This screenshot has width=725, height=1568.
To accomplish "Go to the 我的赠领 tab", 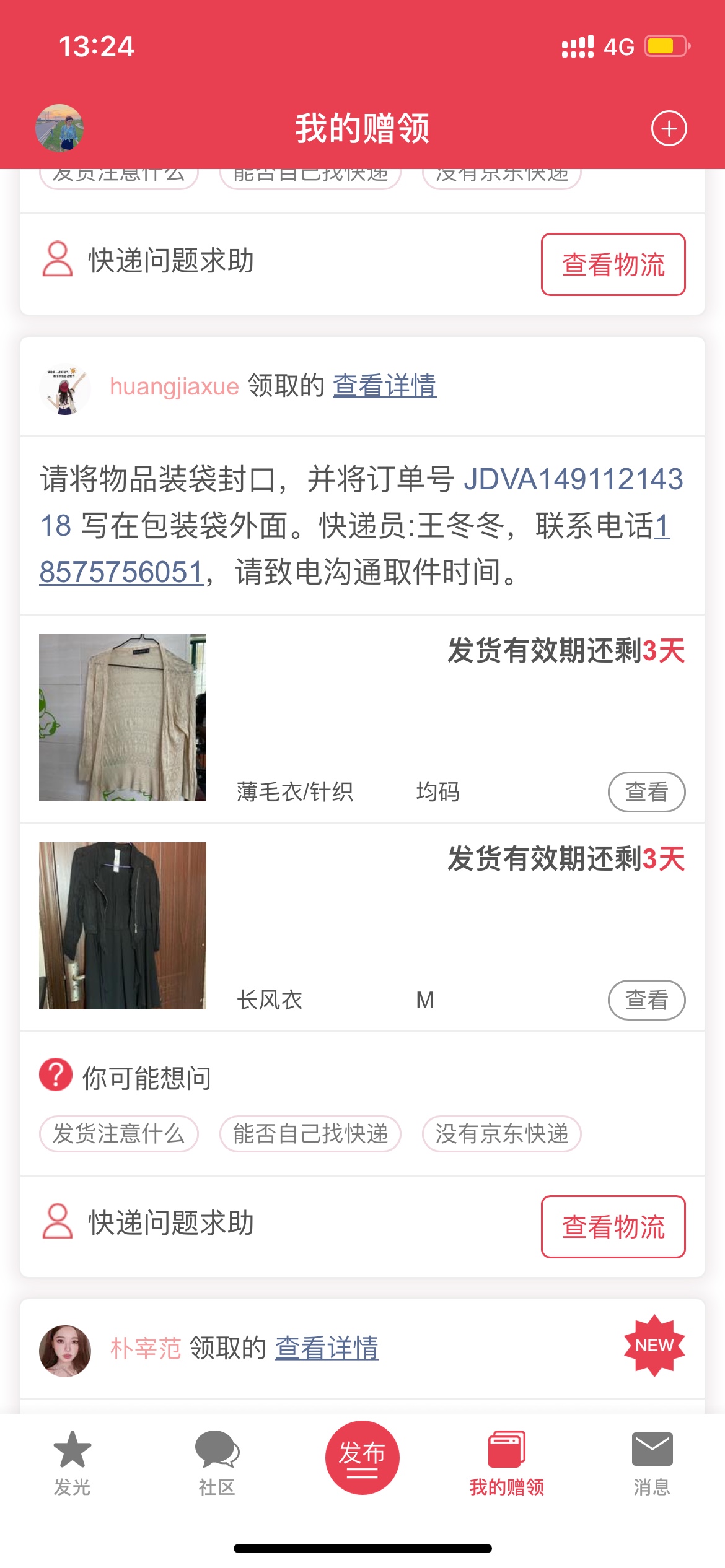I will point(507,1461).
